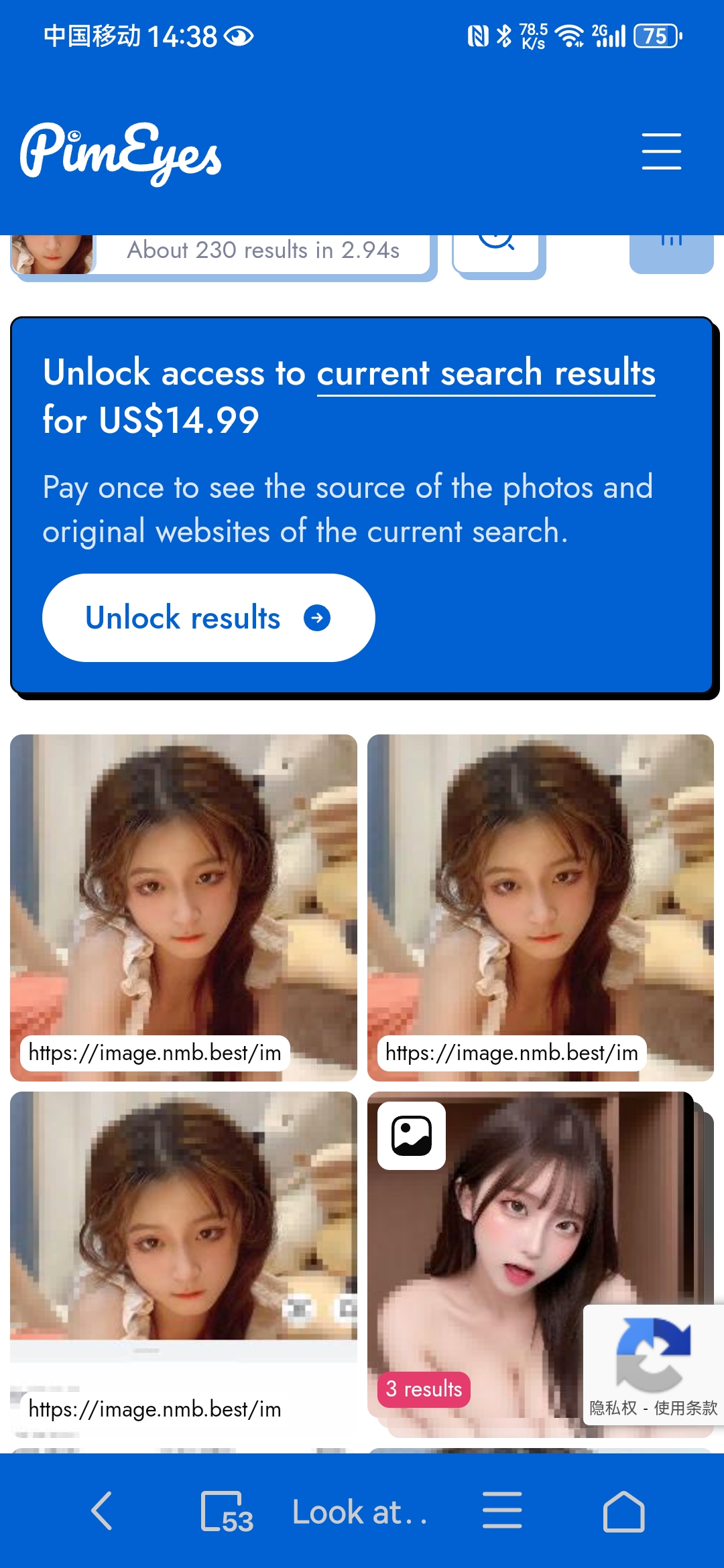This screenshot has height=1568, width=724.
Task: Open the 隐私权 privacy link
Action: [613, 1408]
